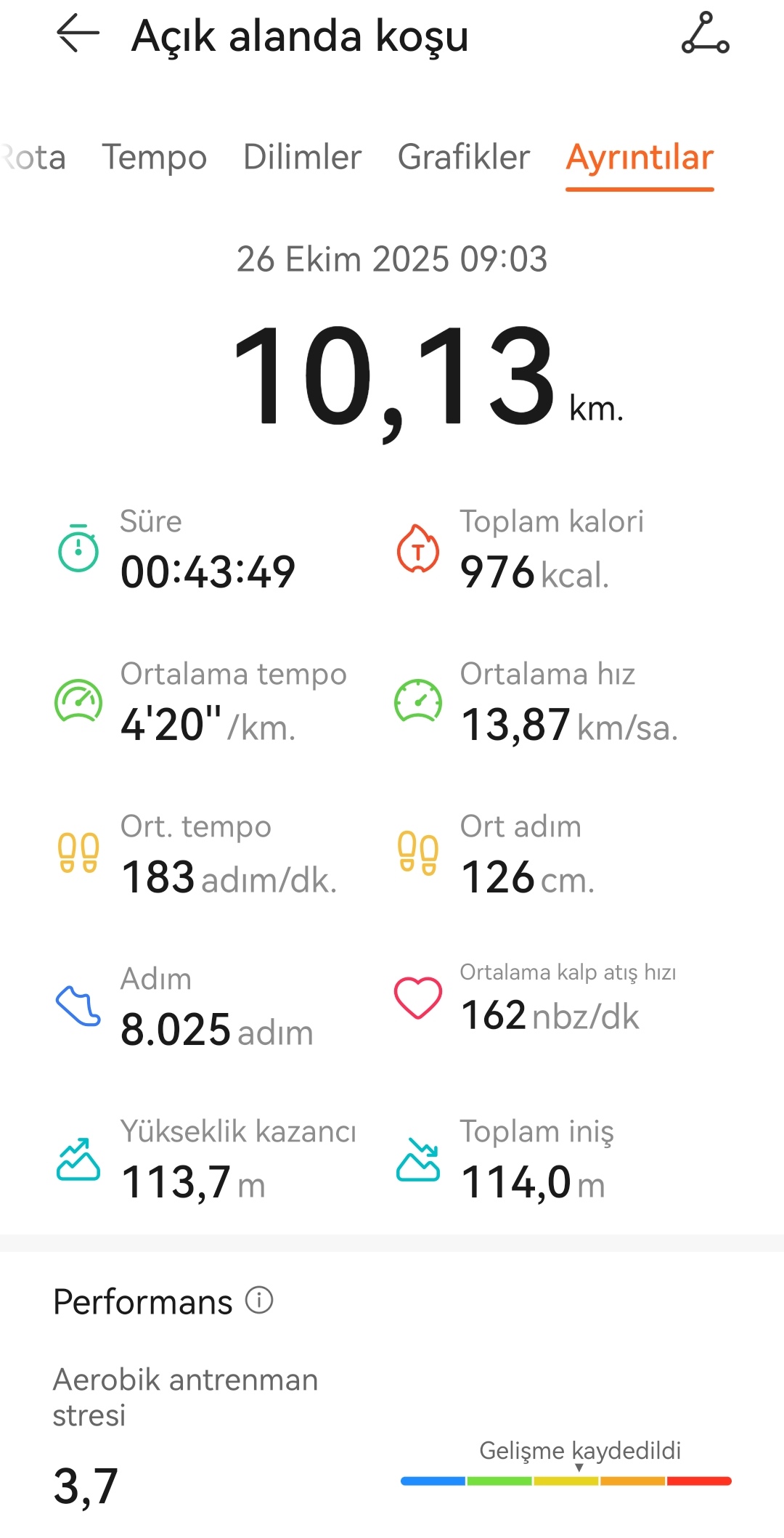Go back using the top-left arrow
This screenshot has height=1538, width=784.
pyautogui.click(x=78, y=34)
